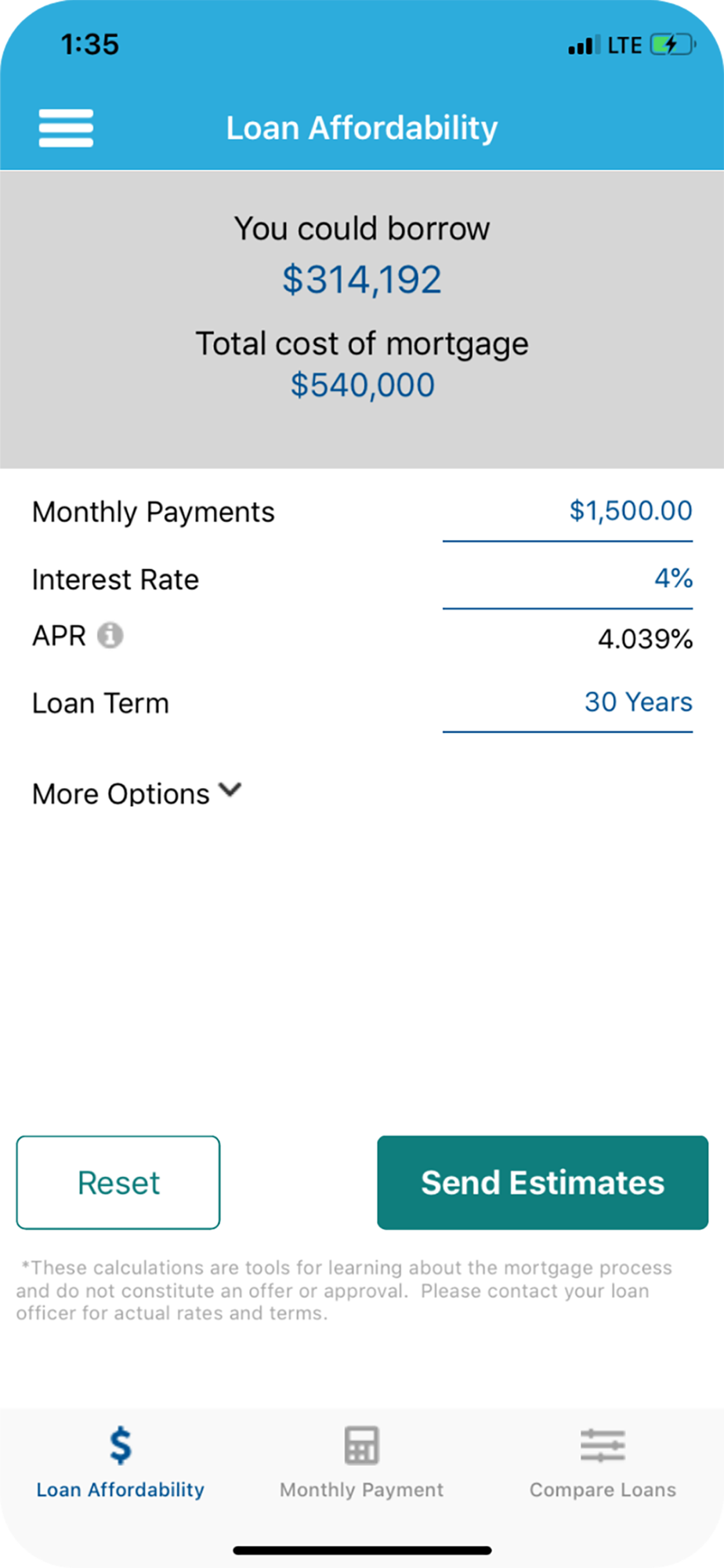Reset the calculator values
Screen dimensions: 724x1568
118,1182
